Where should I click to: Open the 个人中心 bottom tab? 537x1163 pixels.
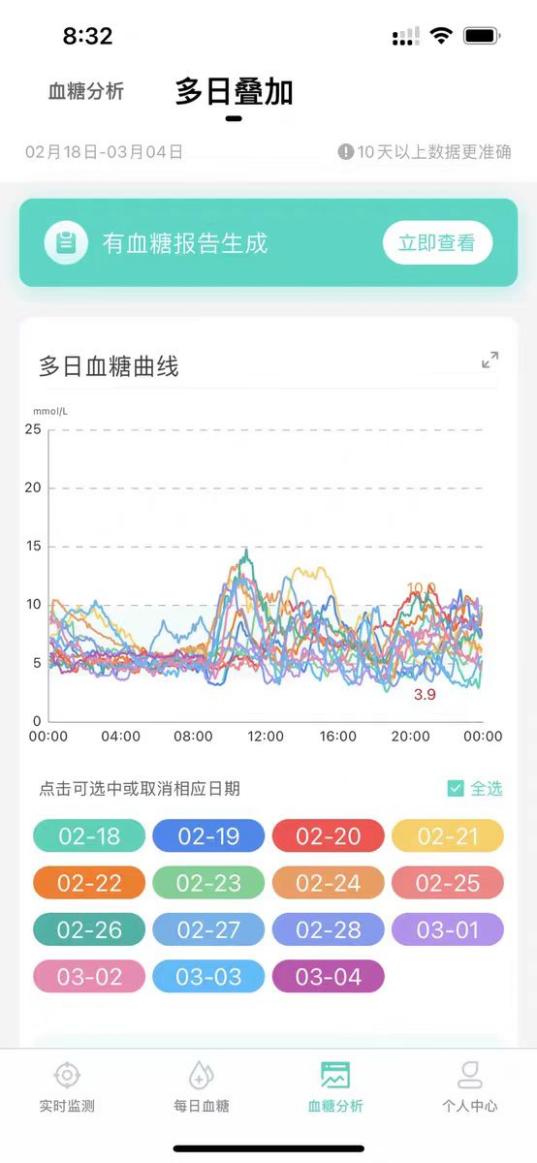(x=470, y=1087)
